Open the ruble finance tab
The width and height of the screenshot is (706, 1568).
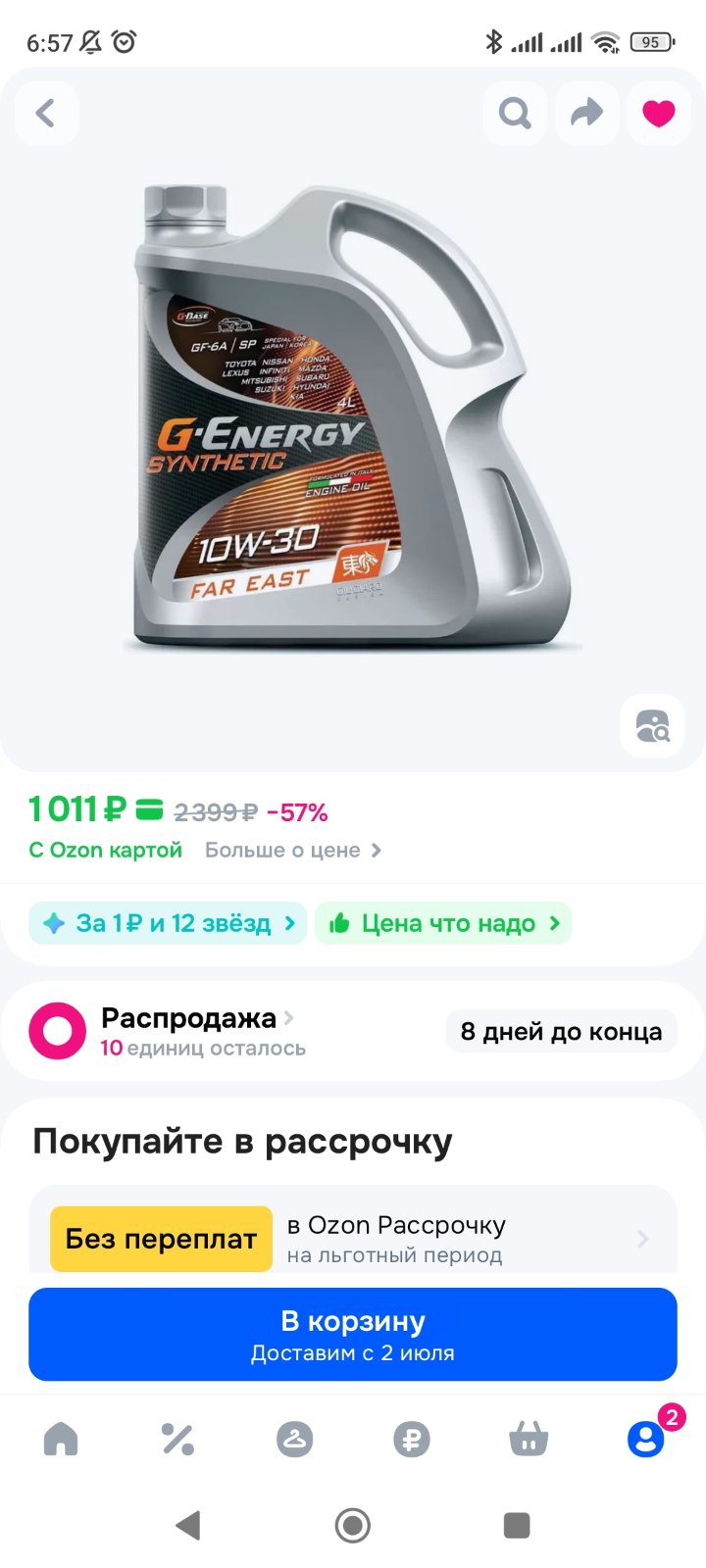(x=412, y=1439)
